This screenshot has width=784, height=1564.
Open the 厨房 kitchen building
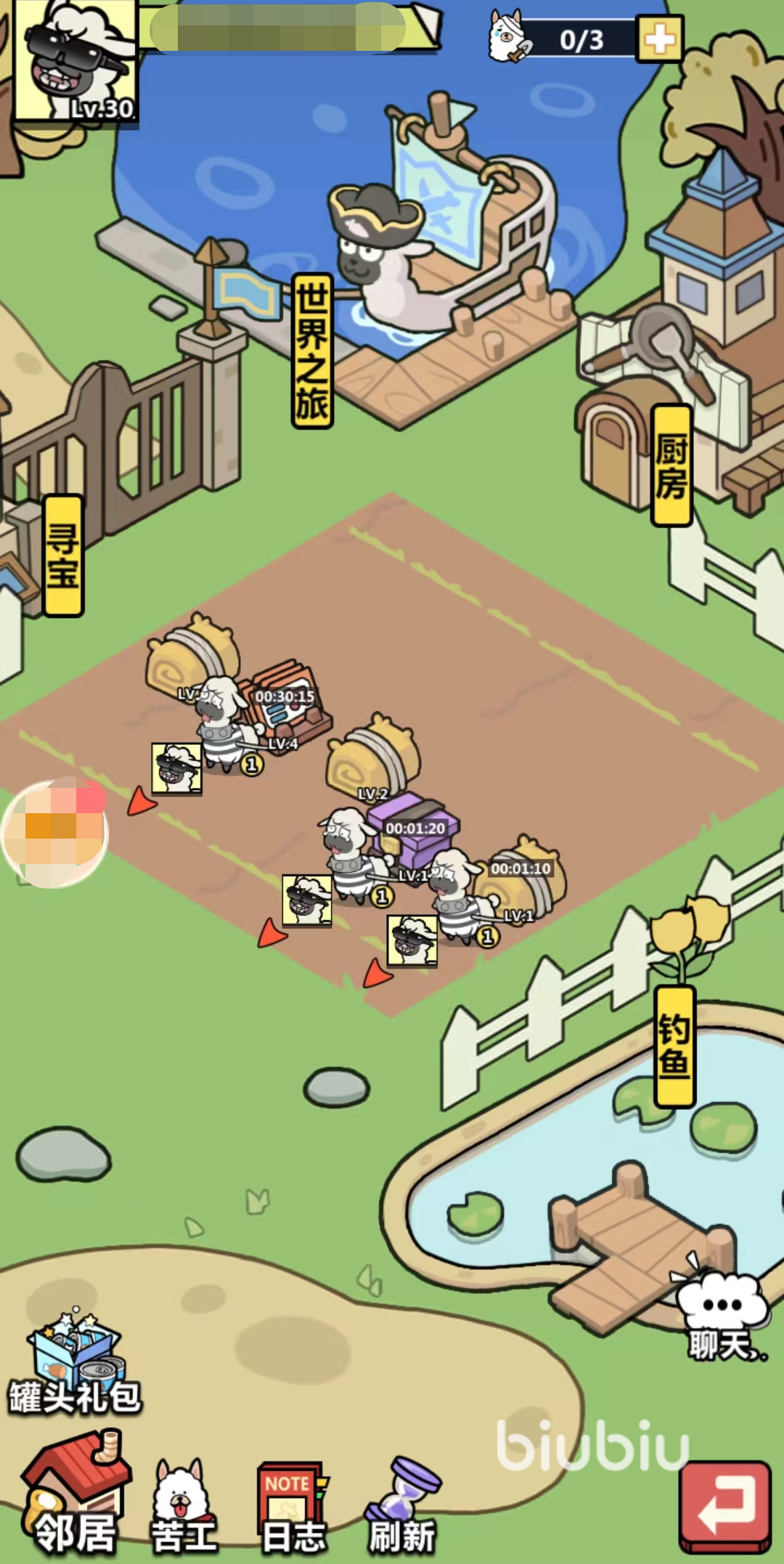coord(671,465)
